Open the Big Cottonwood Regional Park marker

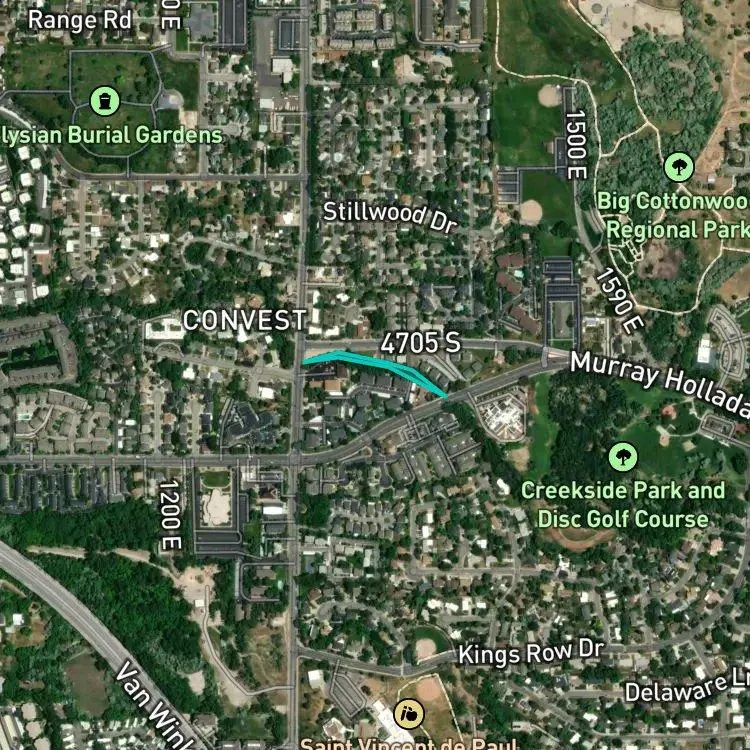tap(679, 167)
